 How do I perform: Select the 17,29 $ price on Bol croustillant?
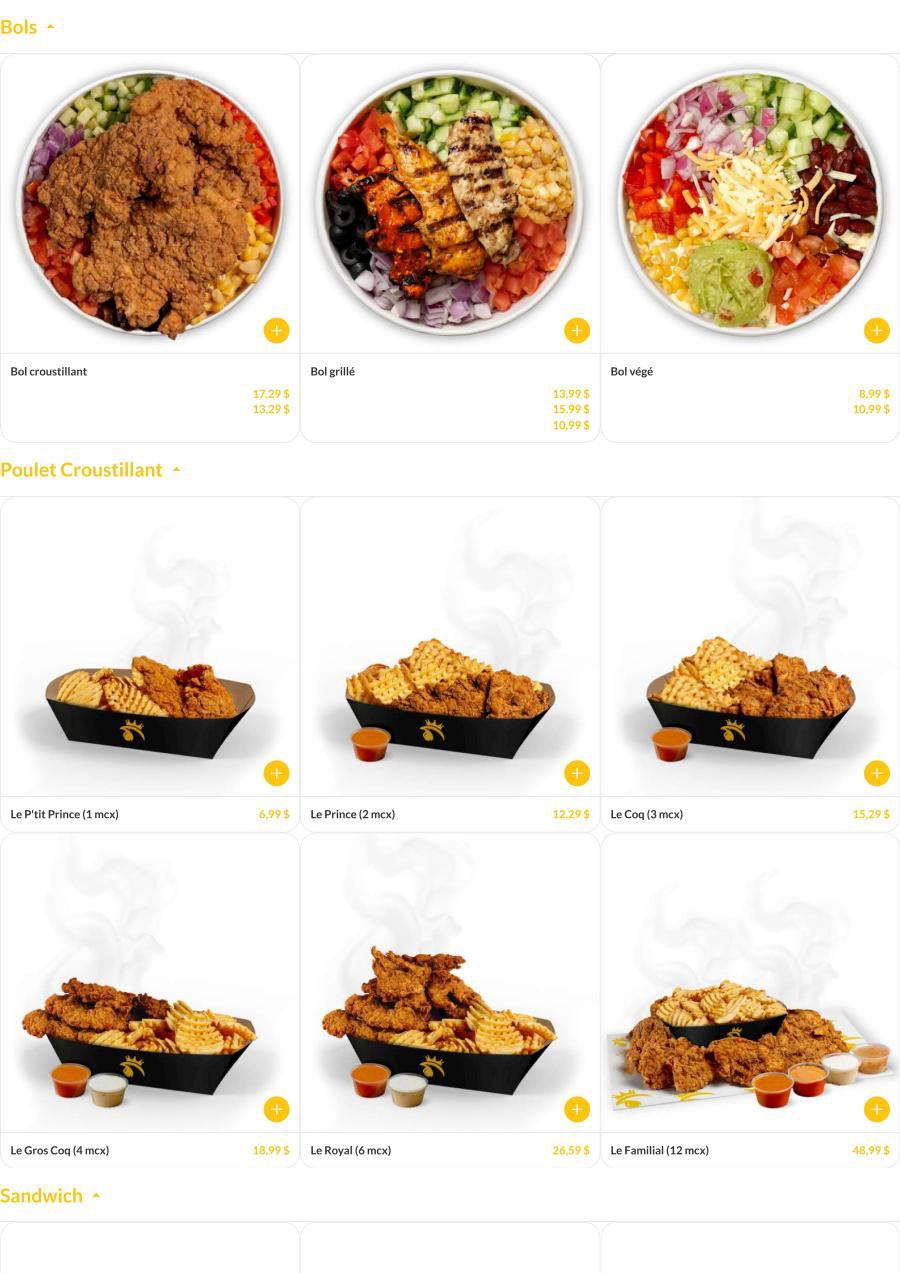click(x=270, y=393)
